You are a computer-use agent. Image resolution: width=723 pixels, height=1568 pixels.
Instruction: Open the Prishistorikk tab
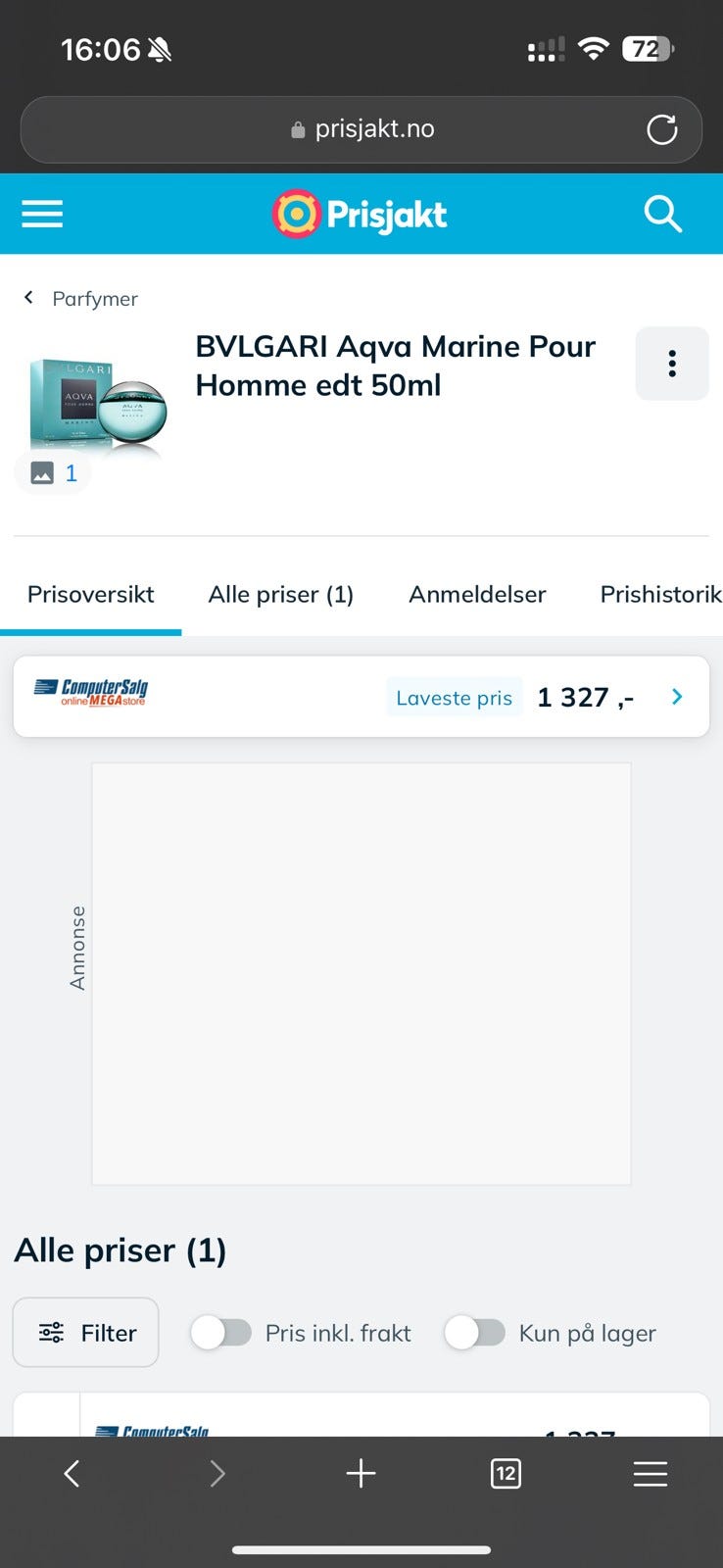pos(658,594)
